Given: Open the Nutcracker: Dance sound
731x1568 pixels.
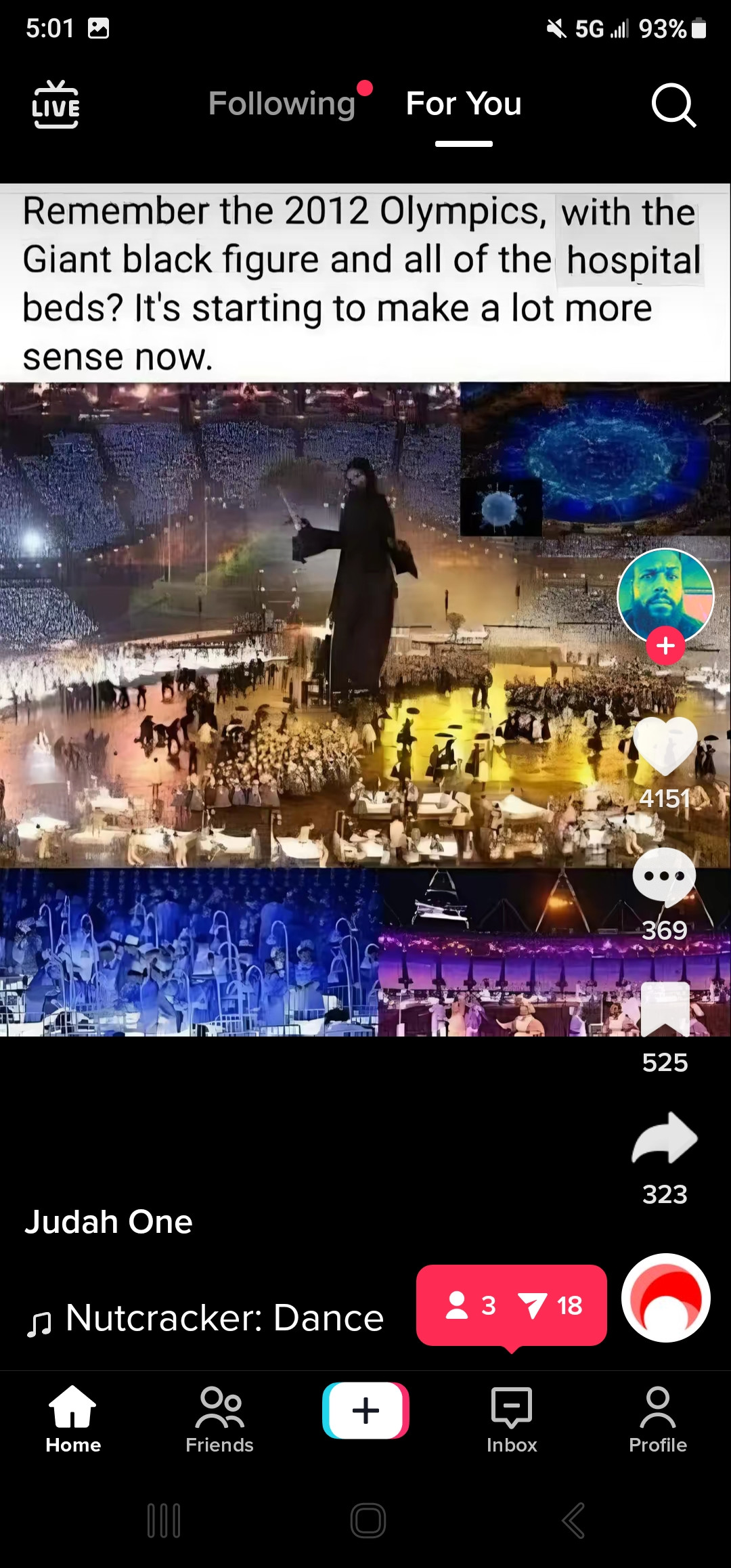Looking at the screenshot, I should pos(223,1318).
